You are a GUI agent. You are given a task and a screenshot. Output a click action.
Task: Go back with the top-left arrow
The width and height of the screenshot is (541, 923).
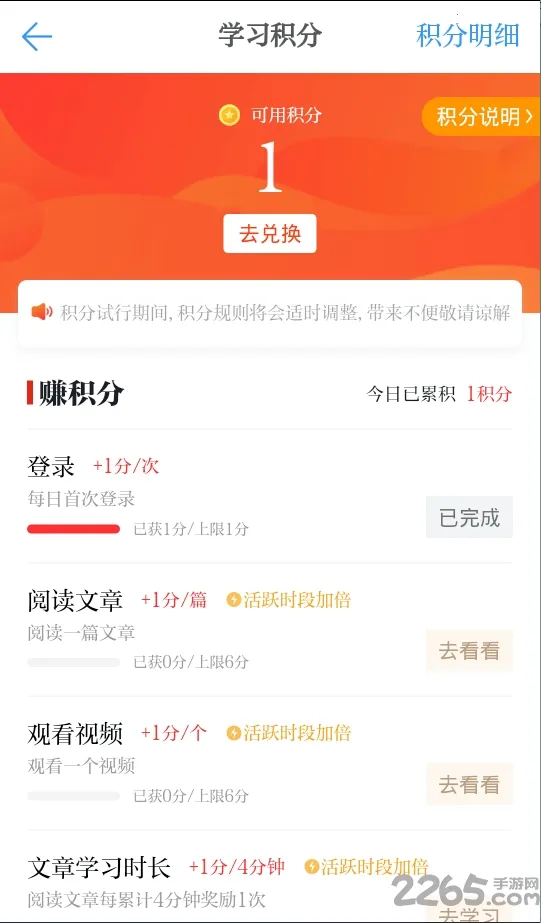pos(37,36)
